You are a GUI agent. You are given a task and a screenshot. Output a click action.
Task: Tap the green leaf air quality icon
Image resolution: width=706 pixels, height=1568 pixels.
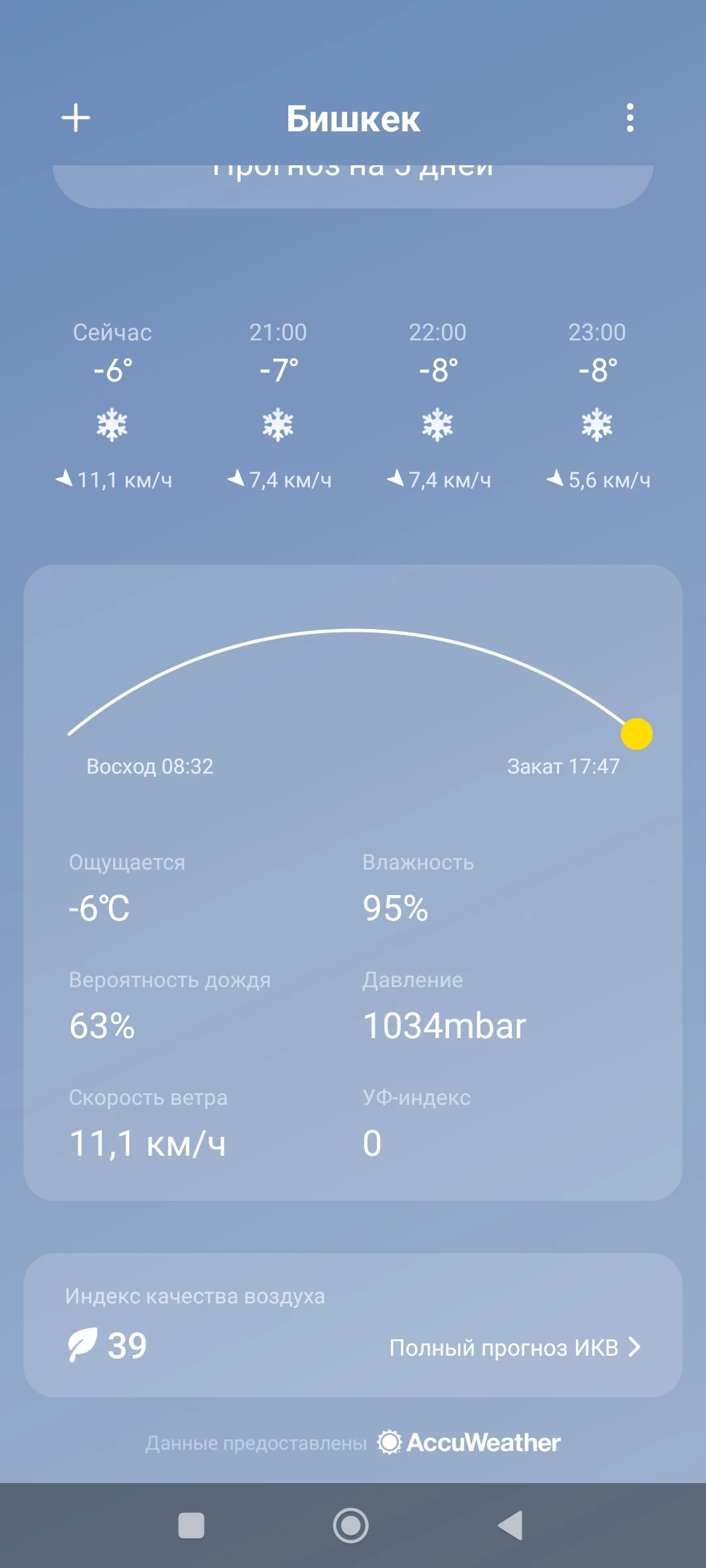(82, 1346)
